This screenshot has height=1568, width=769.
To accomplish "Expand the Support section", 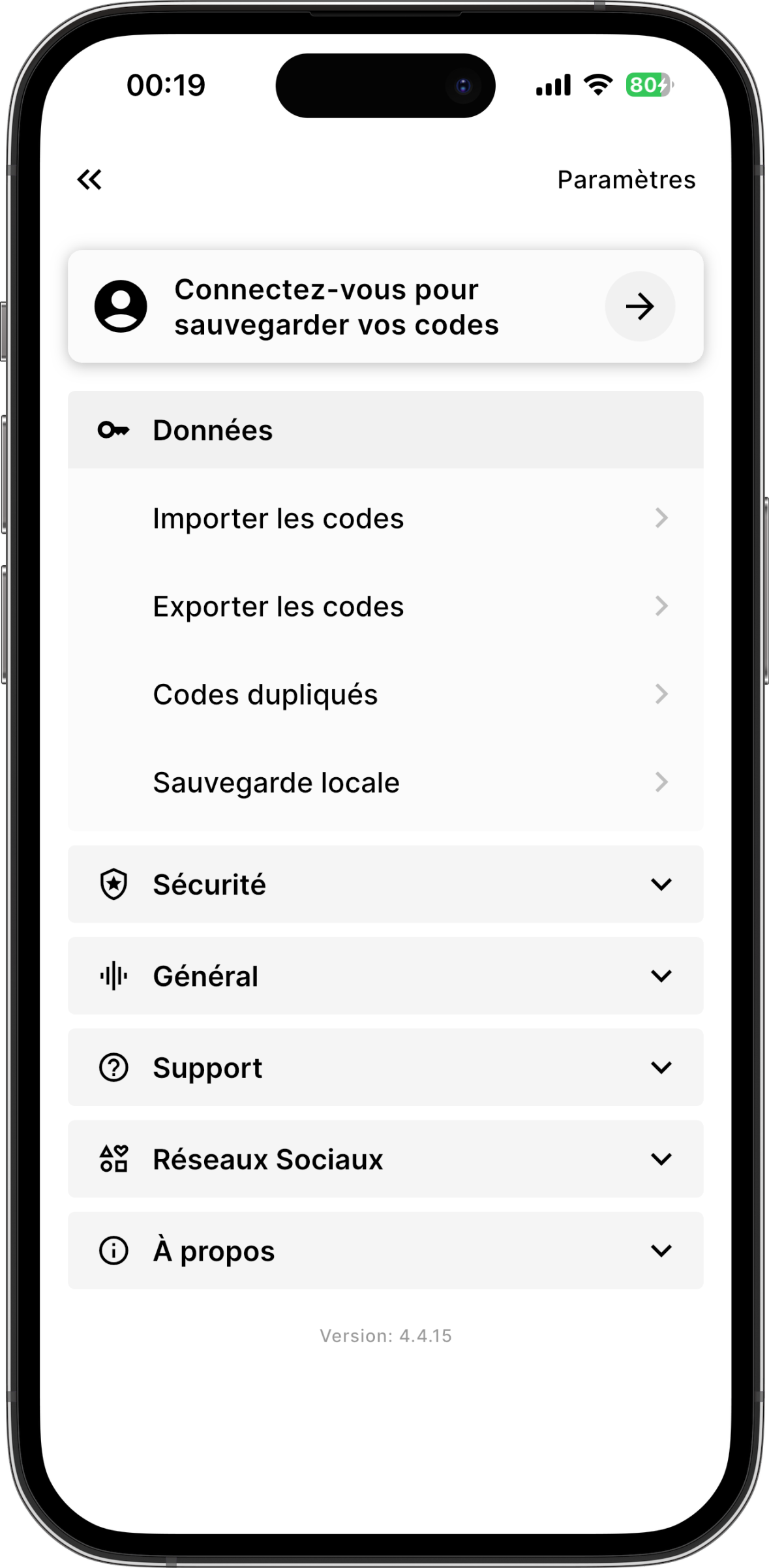I will tap(385, 1068).
